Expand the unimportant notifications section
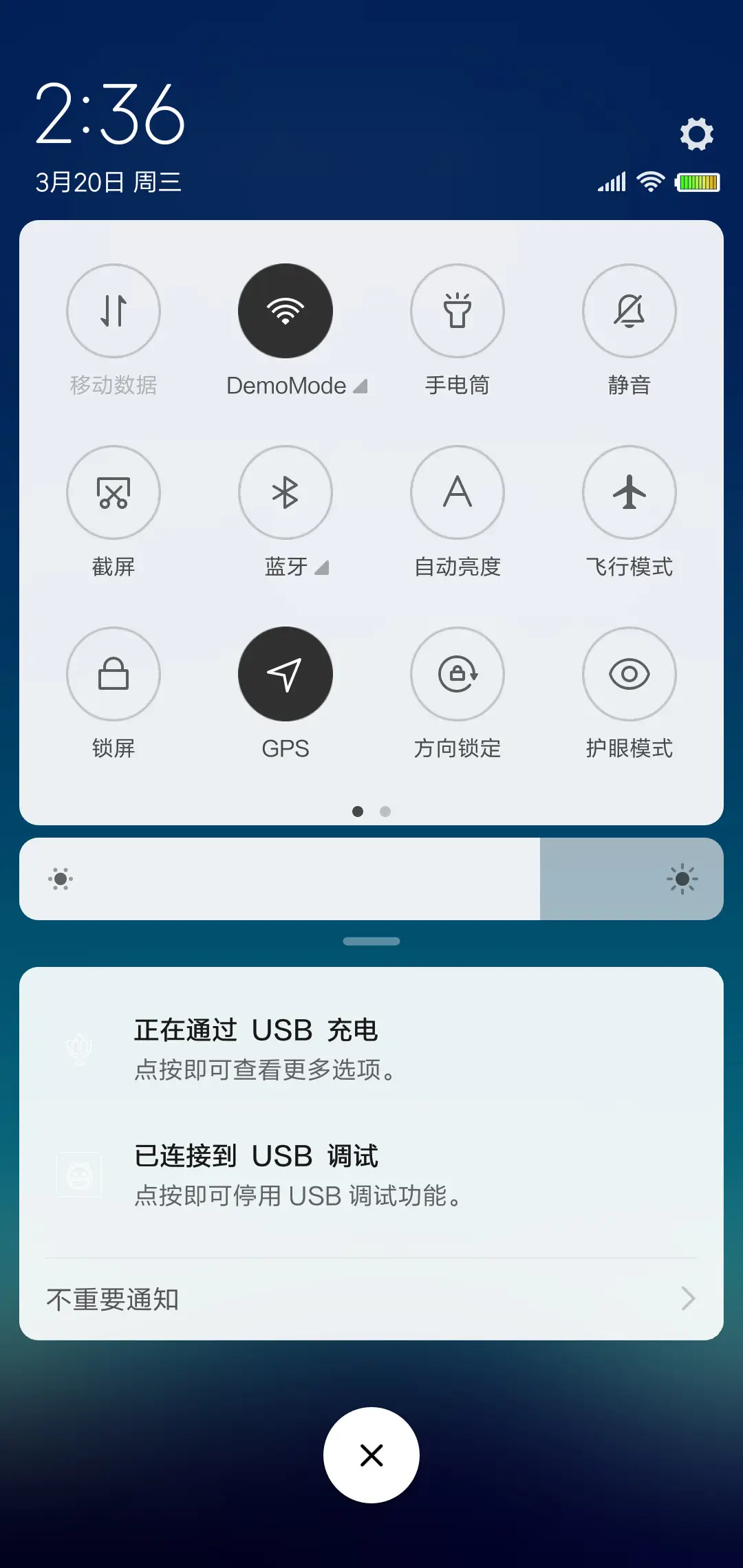The width and height of the screenshot is (743, 1568). (371, 1299)
